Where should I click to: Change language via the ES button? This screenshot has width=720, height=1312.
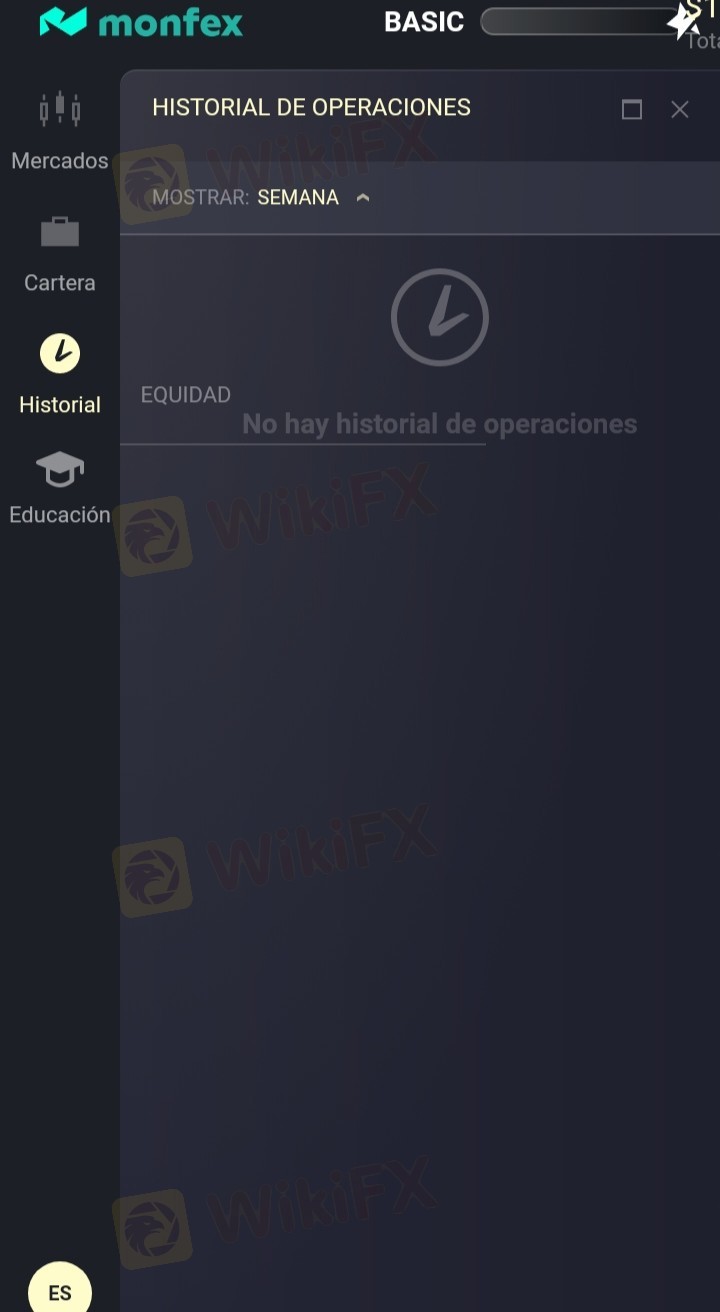point(60,1292)
